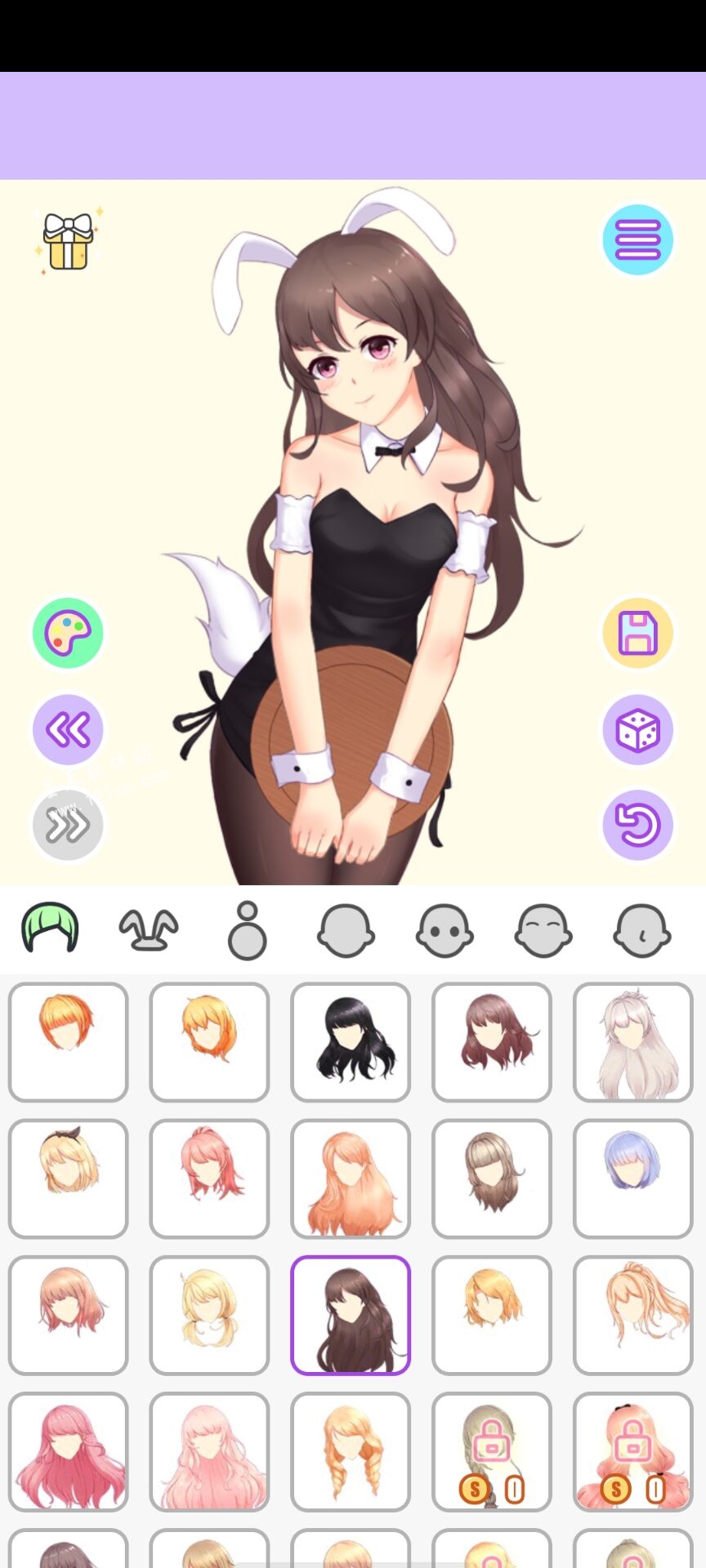Viewport: 706px width, 1568px height.
Task: Select the black long wavy hairstyle
Action: point(351,1042)
